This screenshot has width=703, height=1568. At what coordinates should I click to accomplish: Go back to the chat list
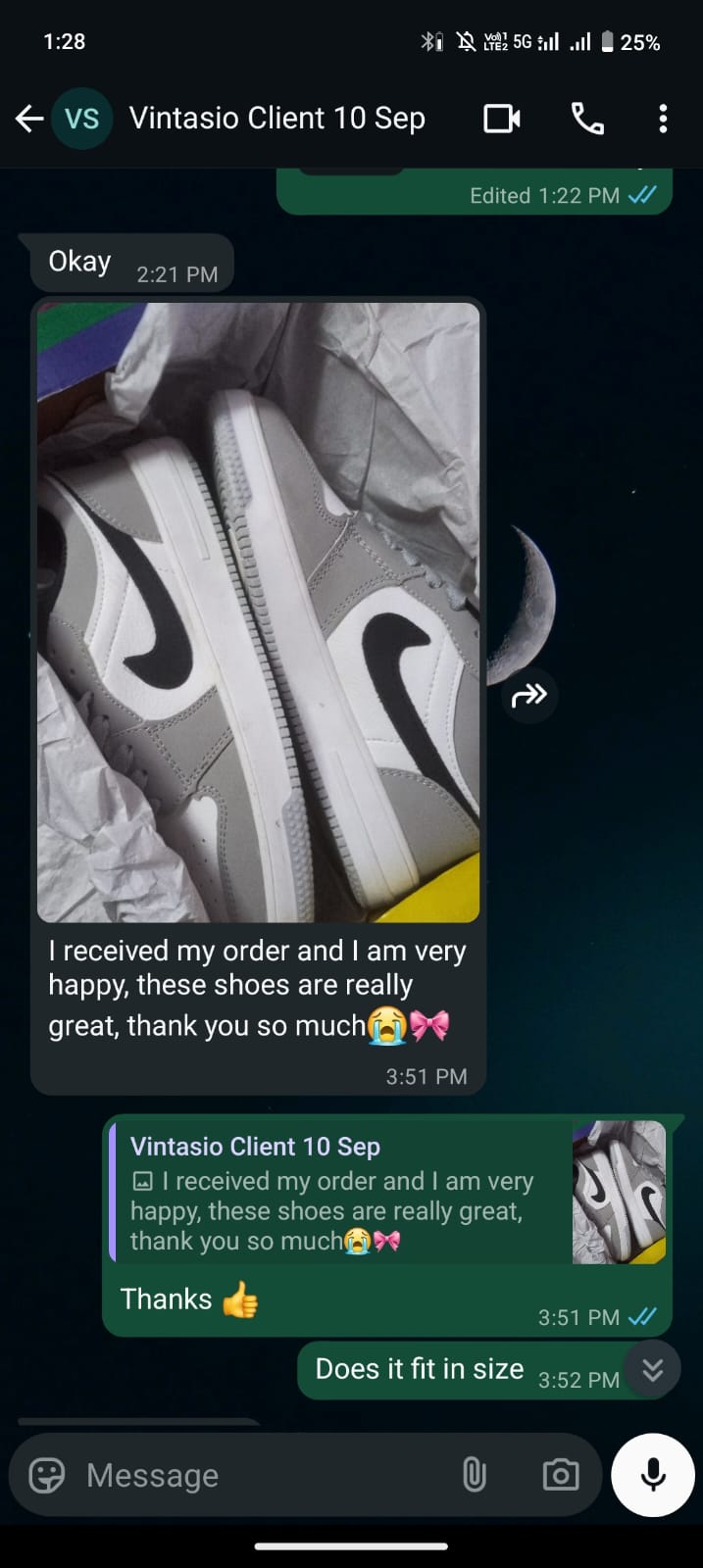click(29, 119)
